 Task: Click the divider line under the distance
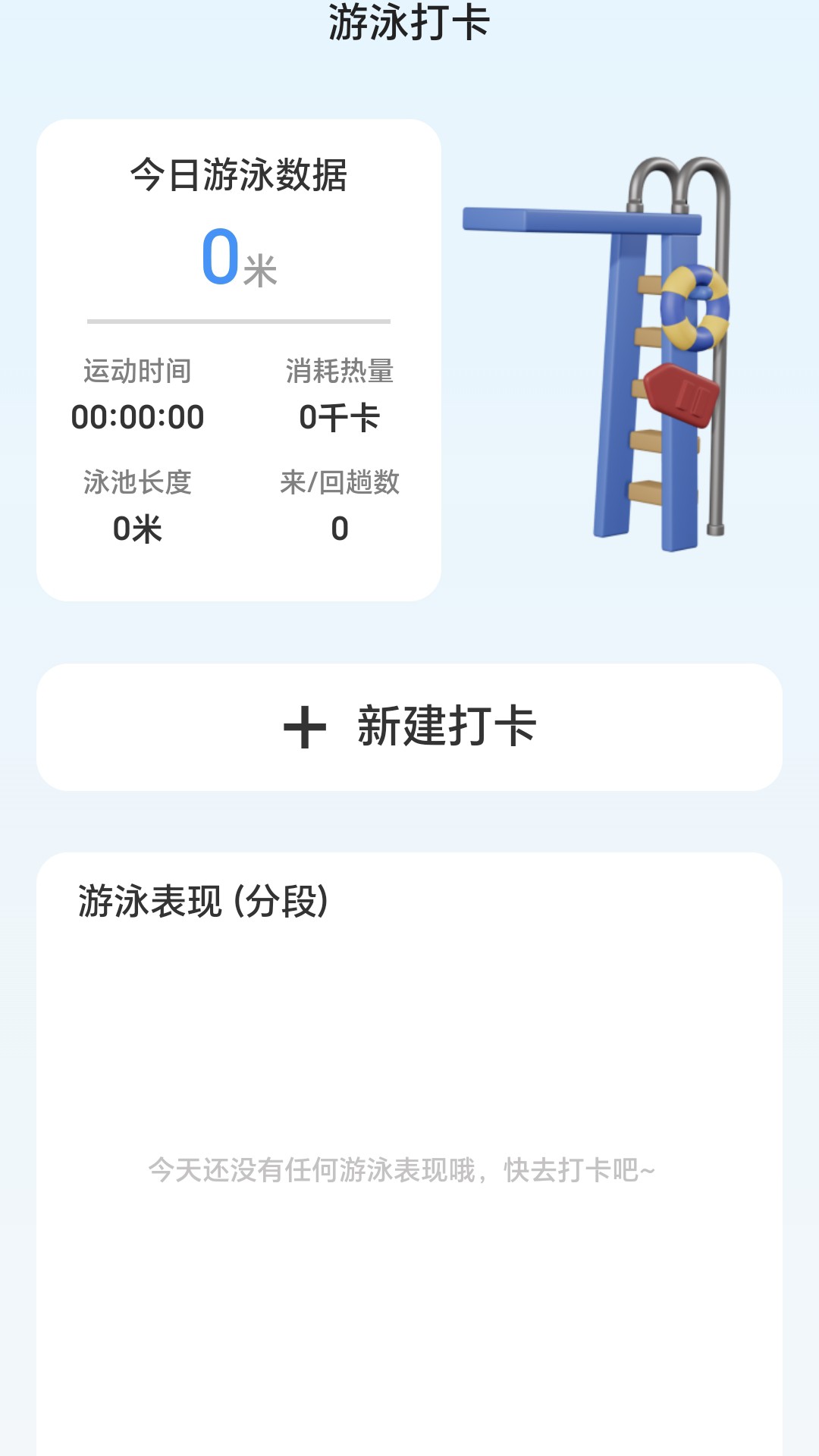click(239, 321)
